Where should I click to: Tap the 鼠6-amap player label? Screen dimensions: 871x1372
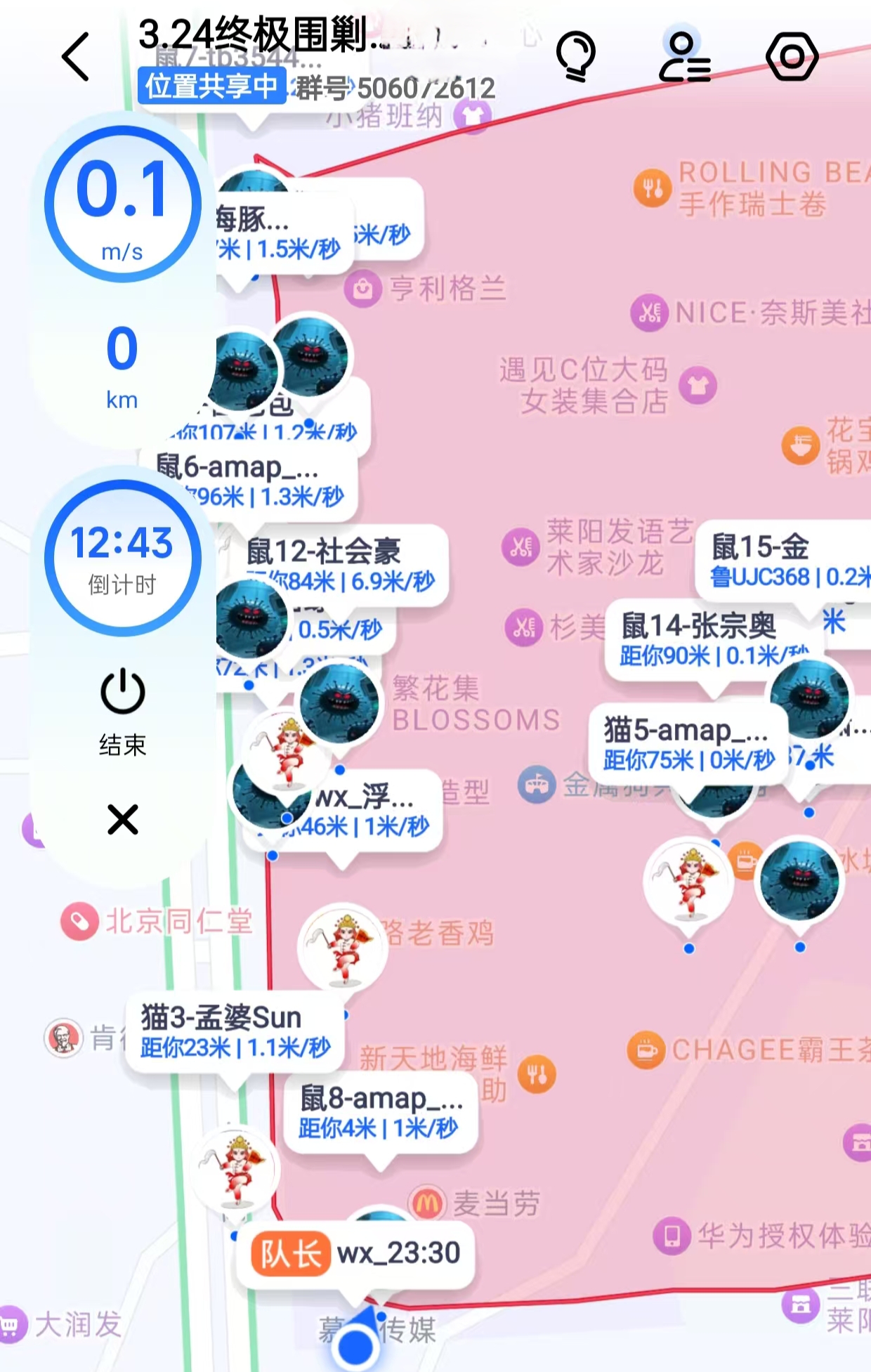coord(253,481)
